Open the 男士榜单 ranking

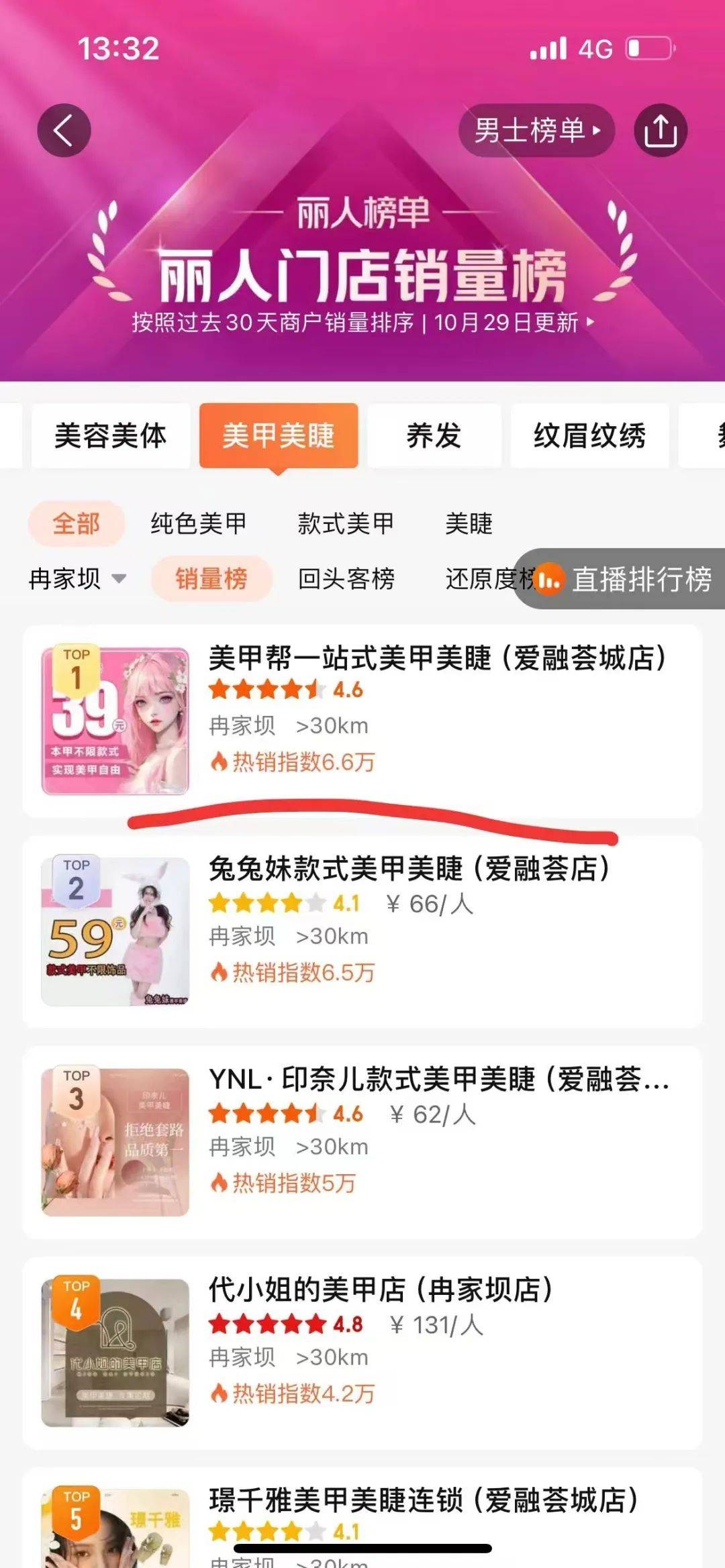tap(536, 130)
